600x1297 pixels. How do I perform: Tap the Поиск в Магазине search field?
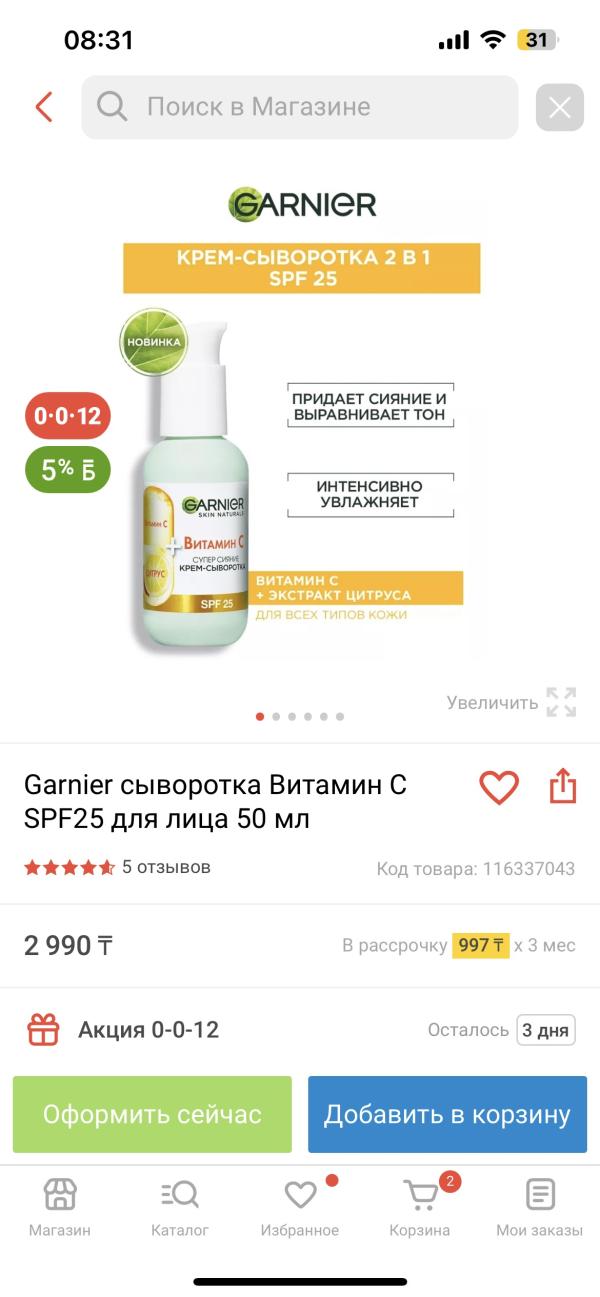click(x=300, y=107)
